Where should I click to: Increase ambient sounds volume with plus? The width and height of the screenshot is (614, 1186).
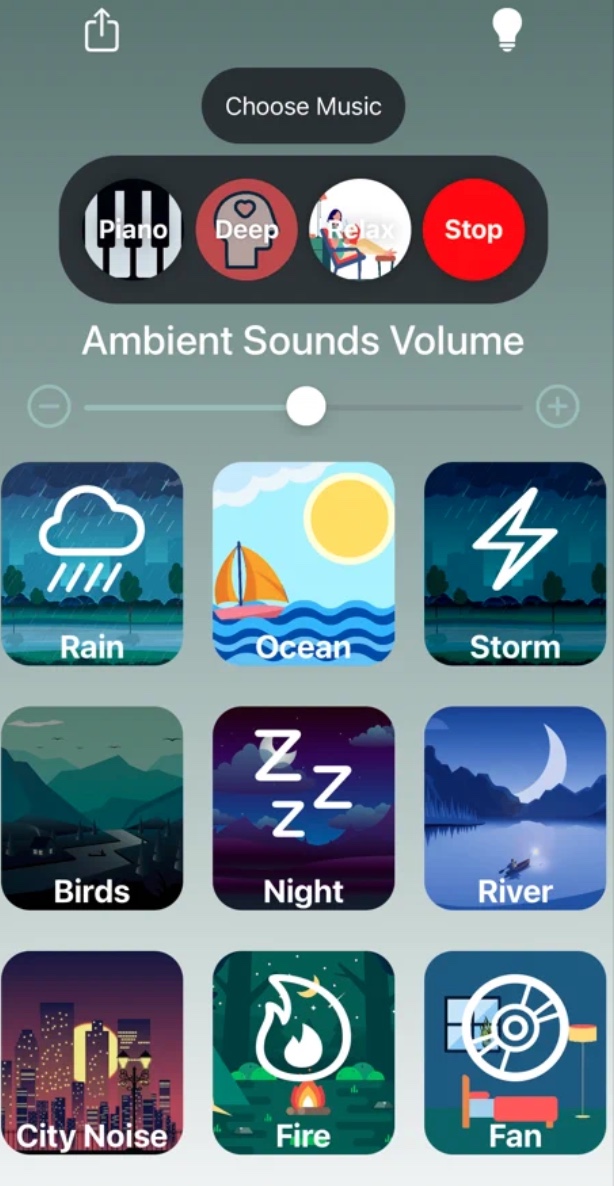coord(557,407)
